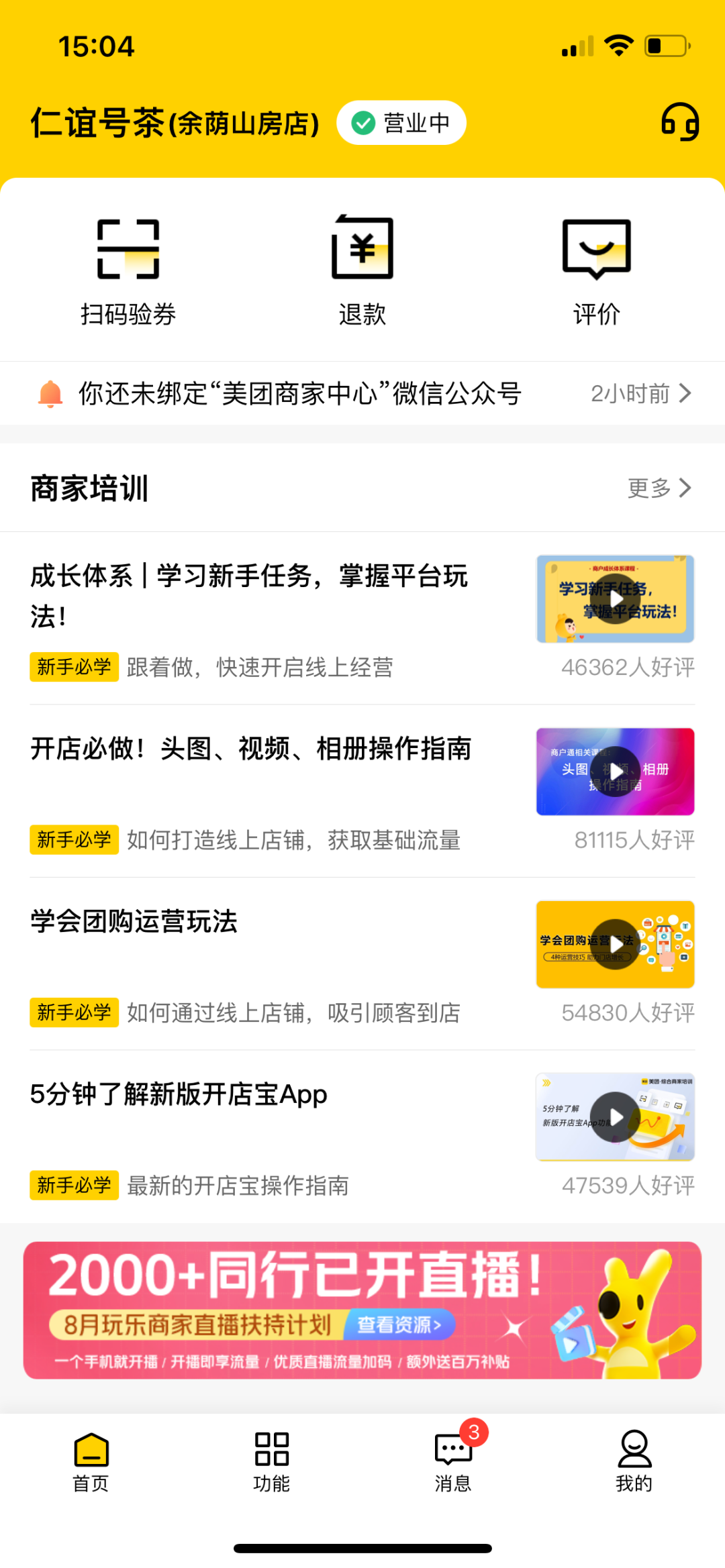This screenshot has height=1568, width=725.
Task: Switch to the 首页 tab
Action: click(x=91, y=1462)
